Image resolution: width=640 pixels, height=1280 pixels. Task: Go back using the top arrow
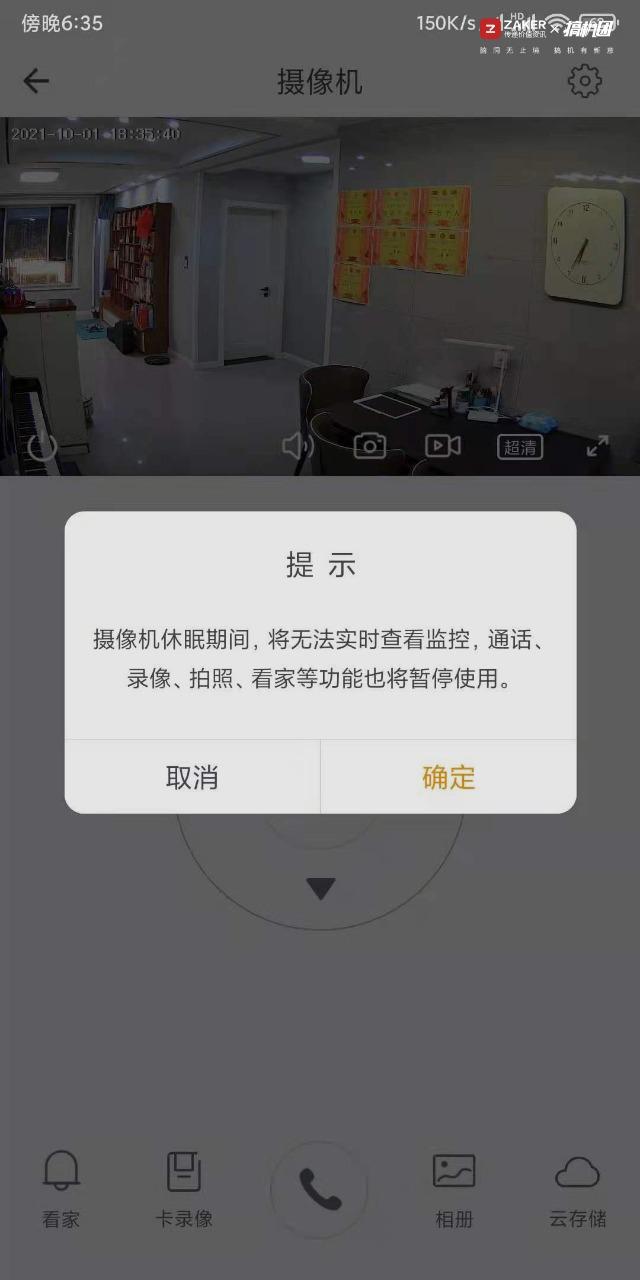36,81
